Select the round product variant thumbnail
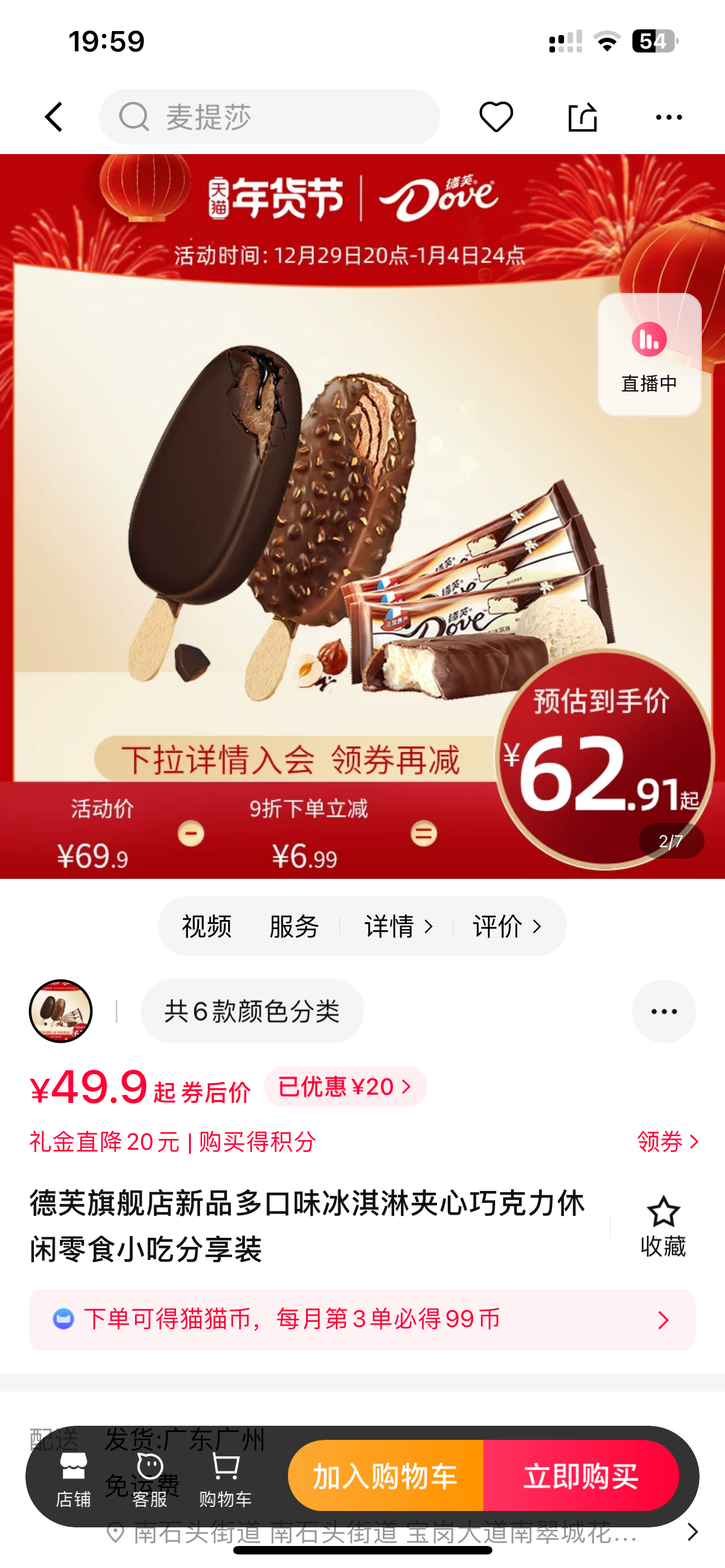Viewport: 725px width, 1568px height. coord(61,1011)
